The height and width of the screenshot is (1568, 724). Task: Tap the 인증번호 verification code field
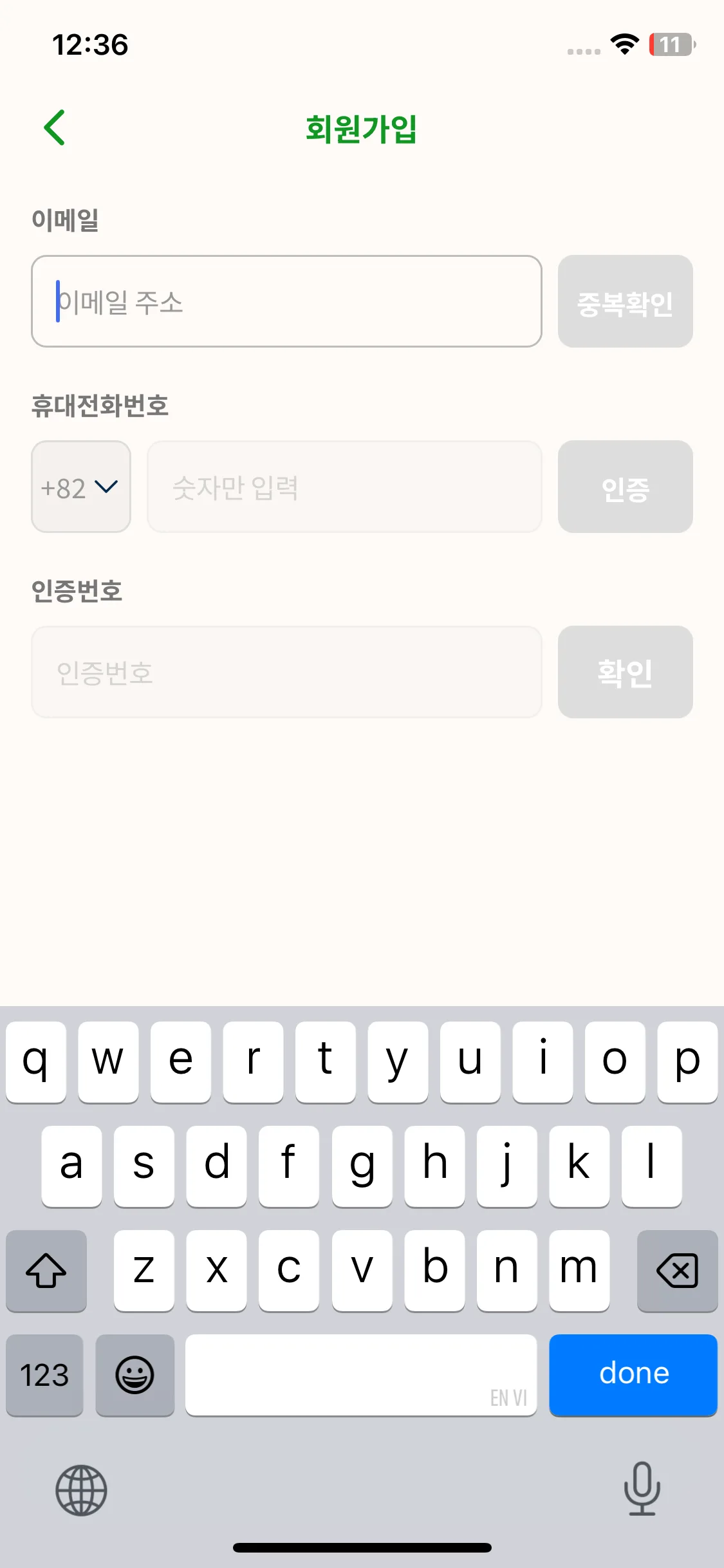(x=287, y=671)
